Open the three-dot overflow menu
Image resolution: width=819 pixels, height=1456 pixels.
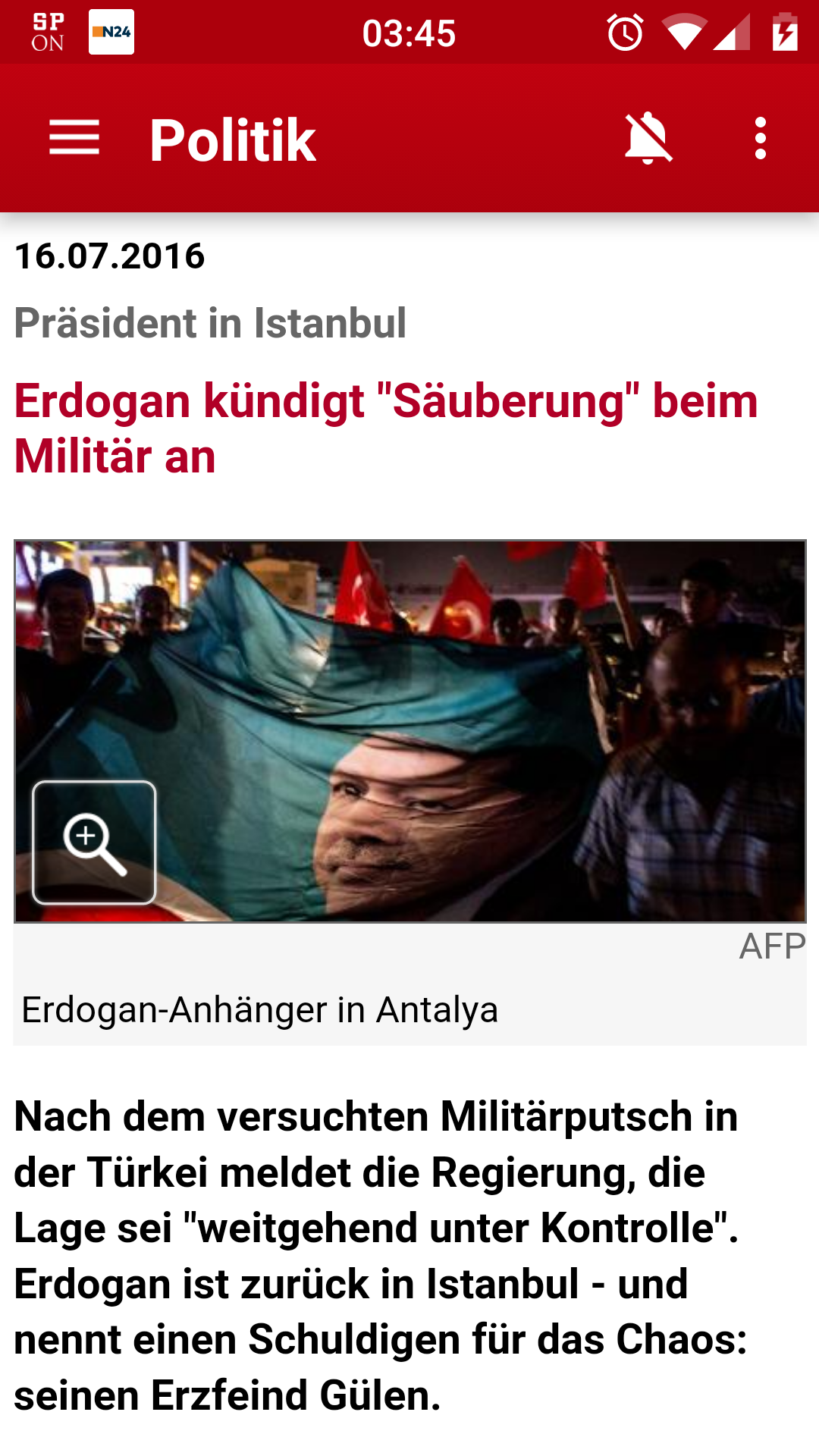coord(760,138)
